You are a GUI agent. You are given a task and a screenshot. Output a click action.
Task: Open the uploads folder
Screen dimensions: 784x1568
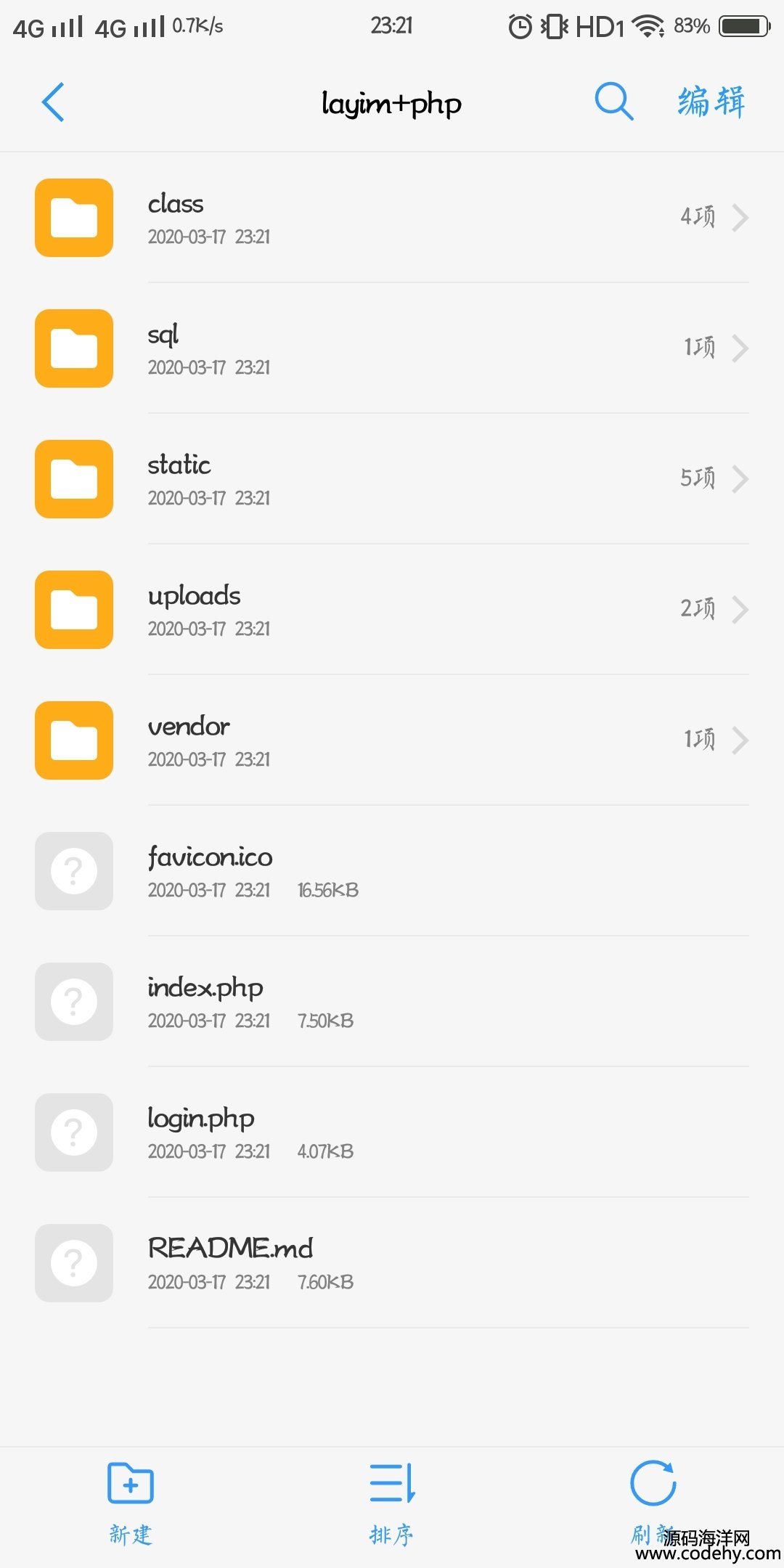[392, 610]
